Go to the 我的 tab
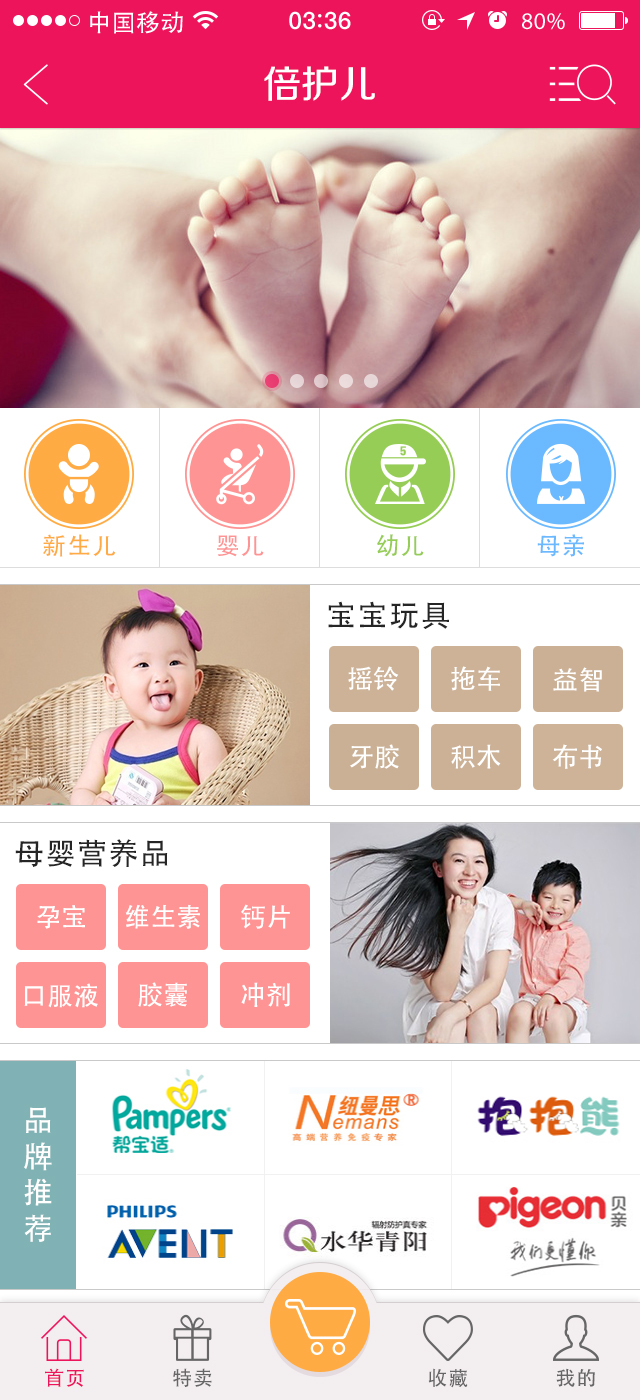Screen dimensions: 640x1400 (x=576, y=1352)
